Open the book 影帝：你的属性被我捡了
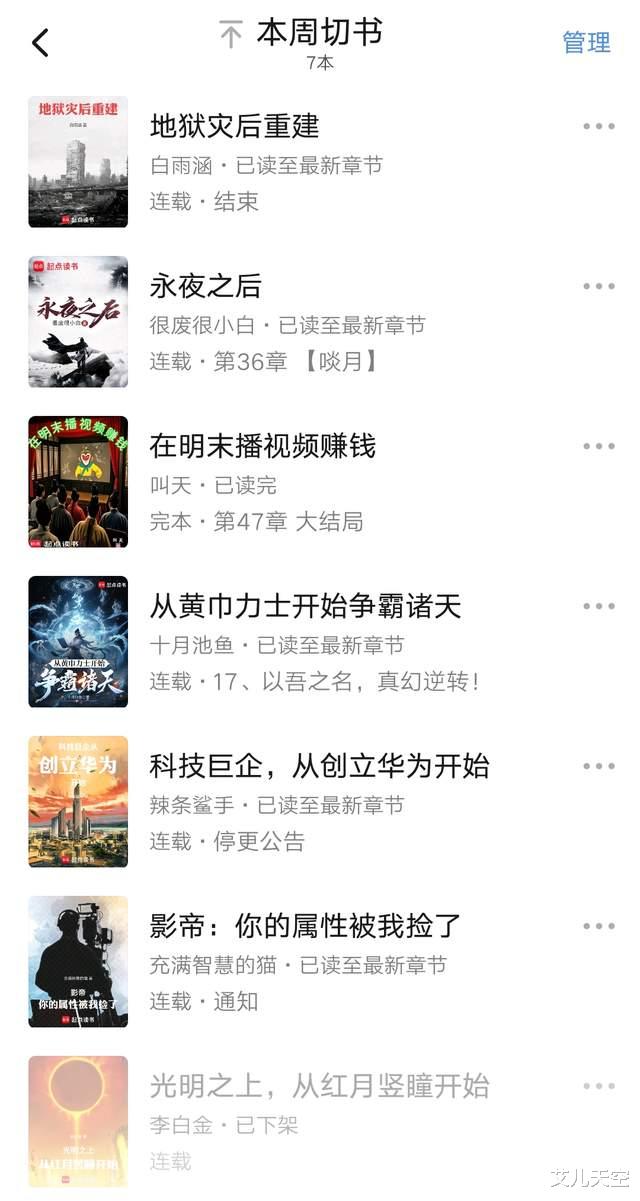 306,926
